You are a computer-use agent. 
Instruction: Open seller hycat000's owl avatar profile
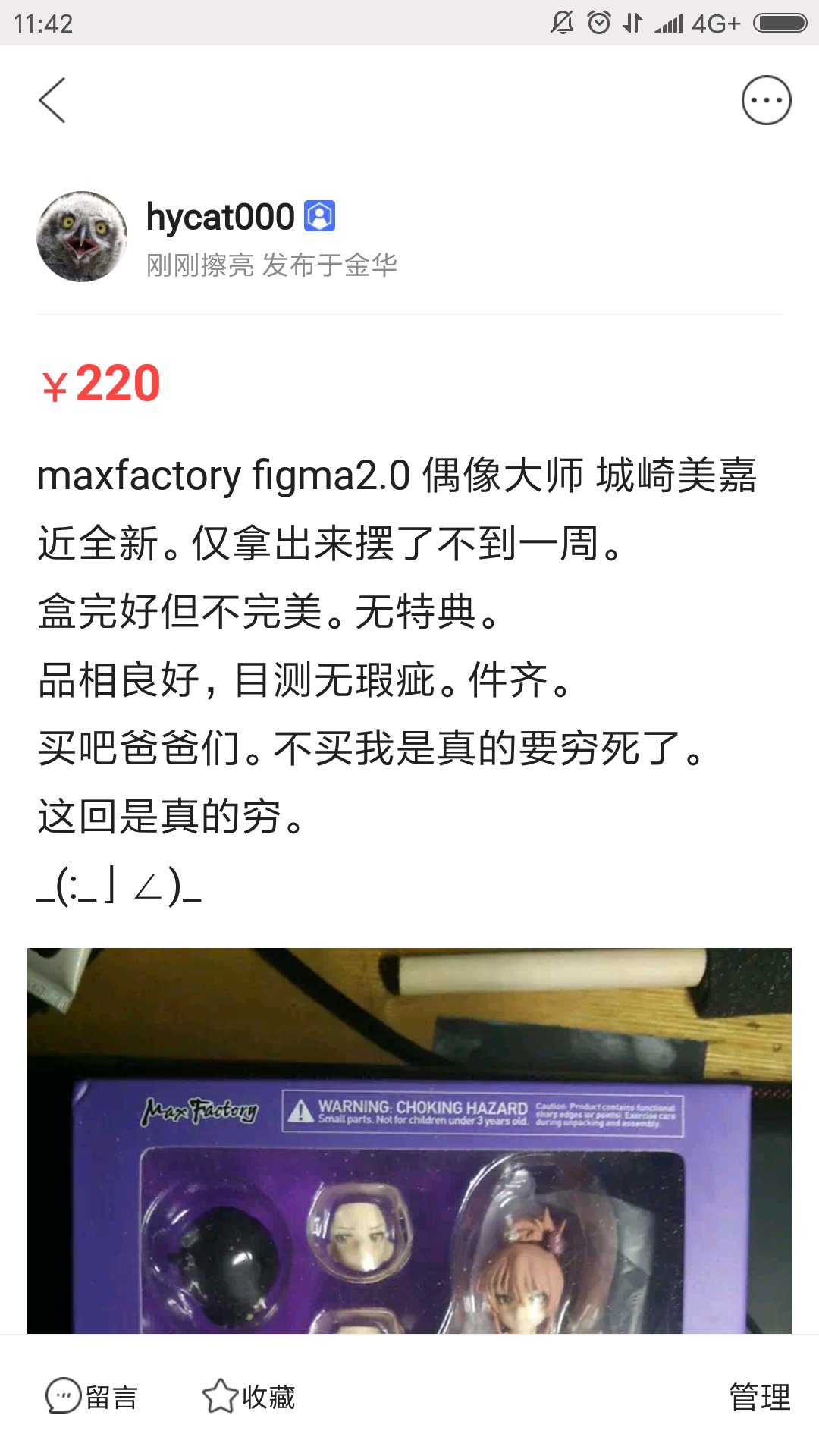82,237
